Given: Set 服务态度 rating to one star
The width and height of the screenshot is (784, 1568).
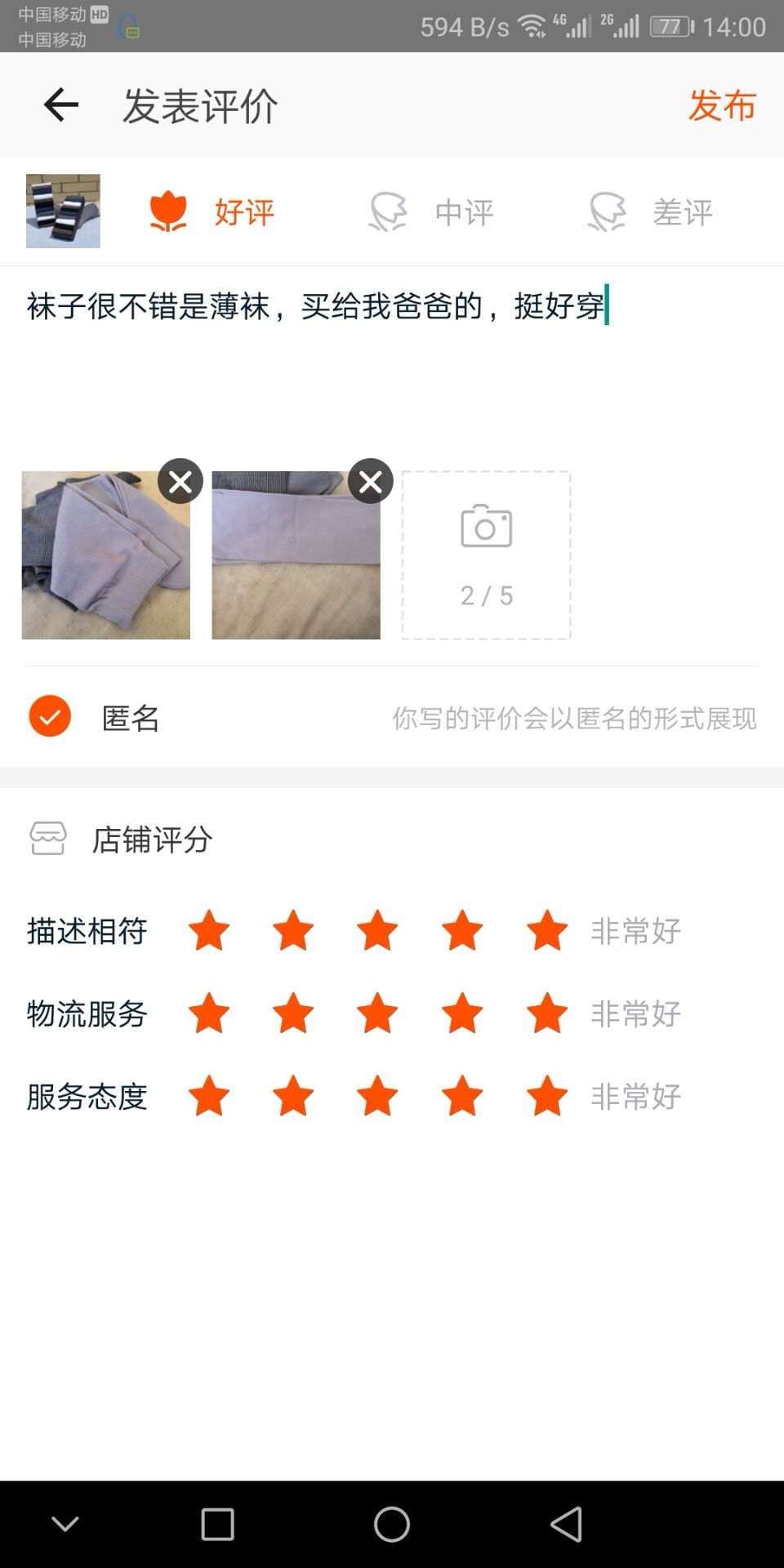Looking at the screenshot, I should (209, 1096).
